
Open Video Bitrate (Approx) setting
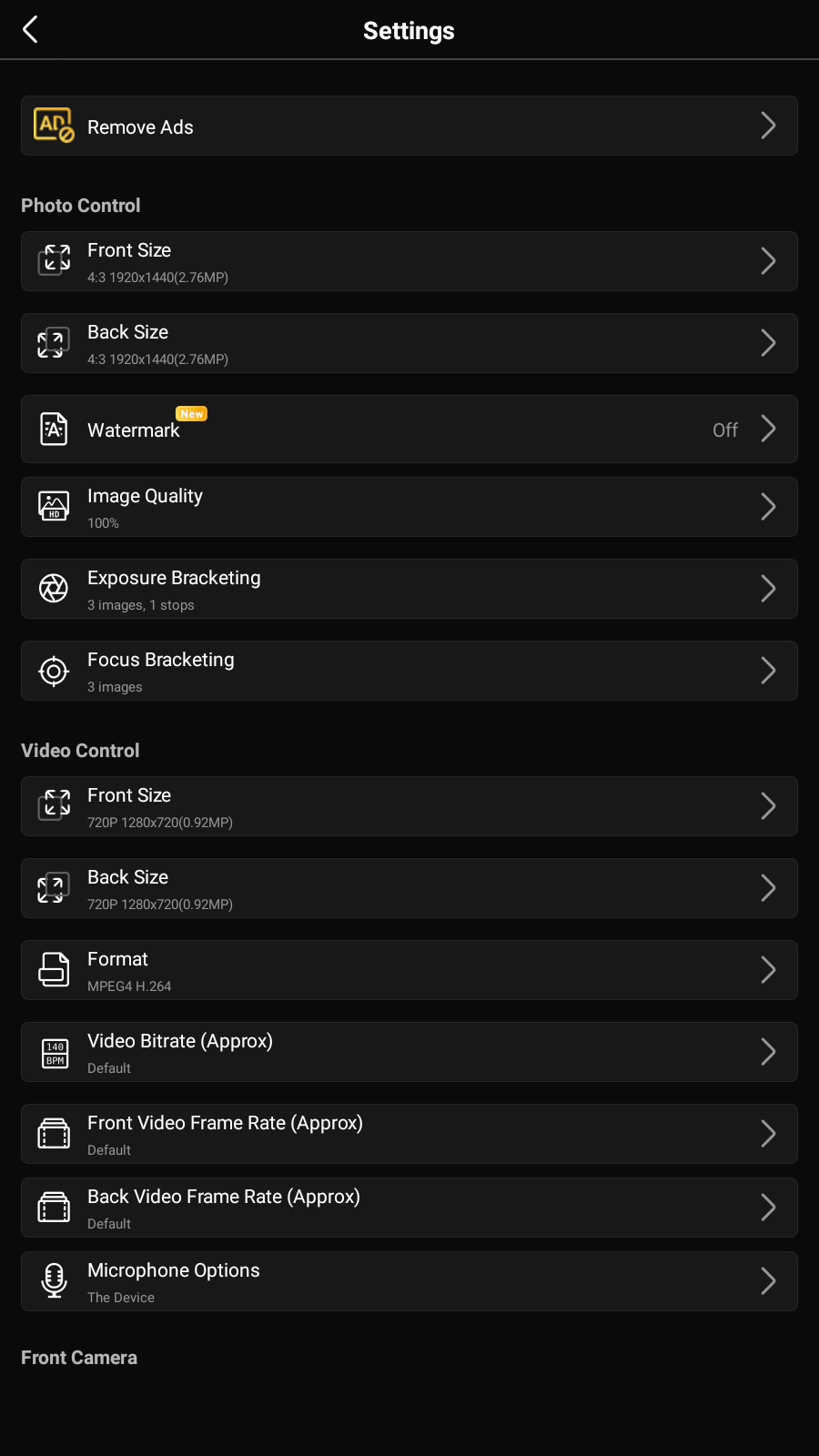pyautogui.click(x=409, y=1052)
